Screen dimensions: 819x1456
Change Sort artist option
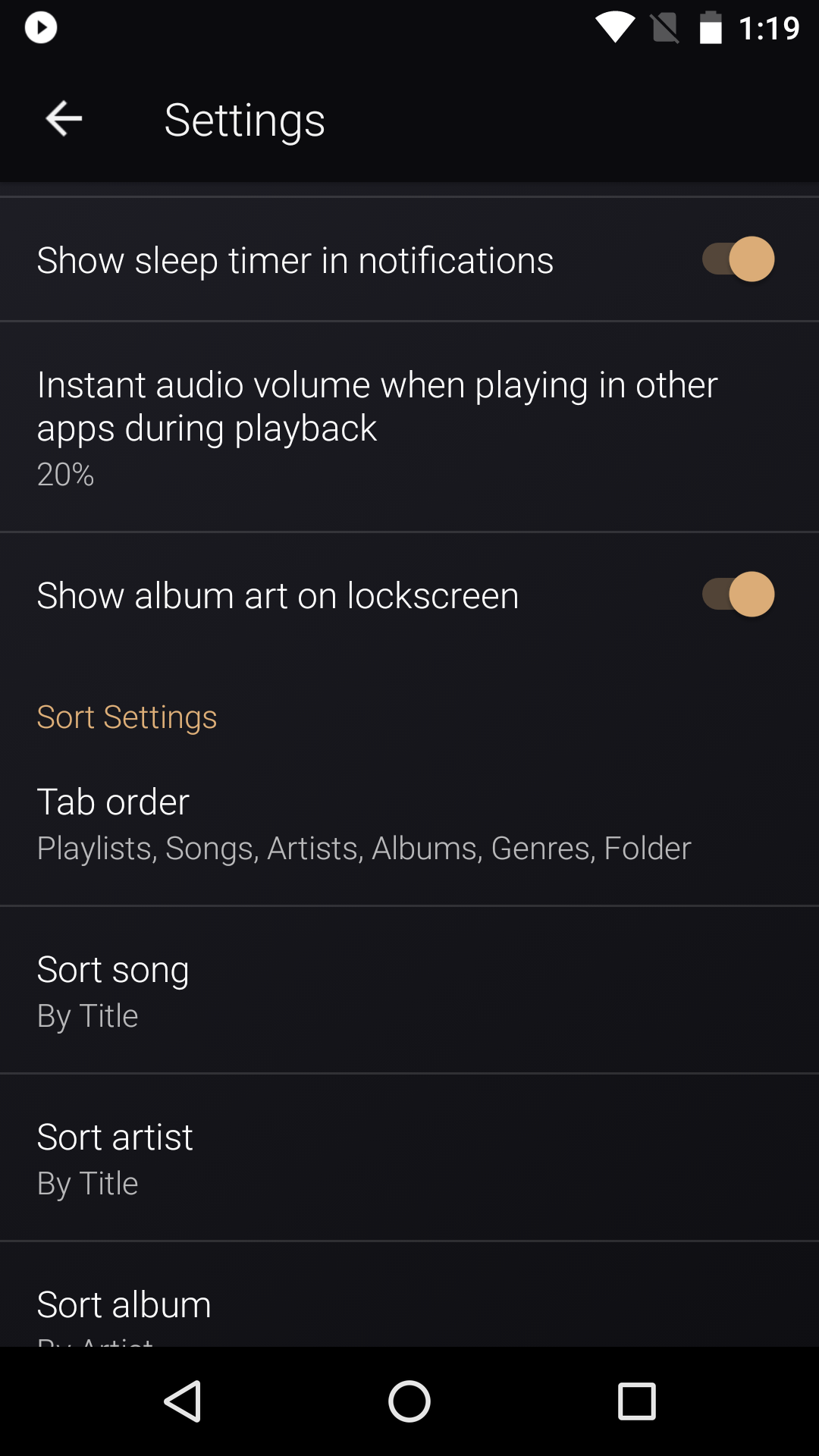[x=409, y=1158]
